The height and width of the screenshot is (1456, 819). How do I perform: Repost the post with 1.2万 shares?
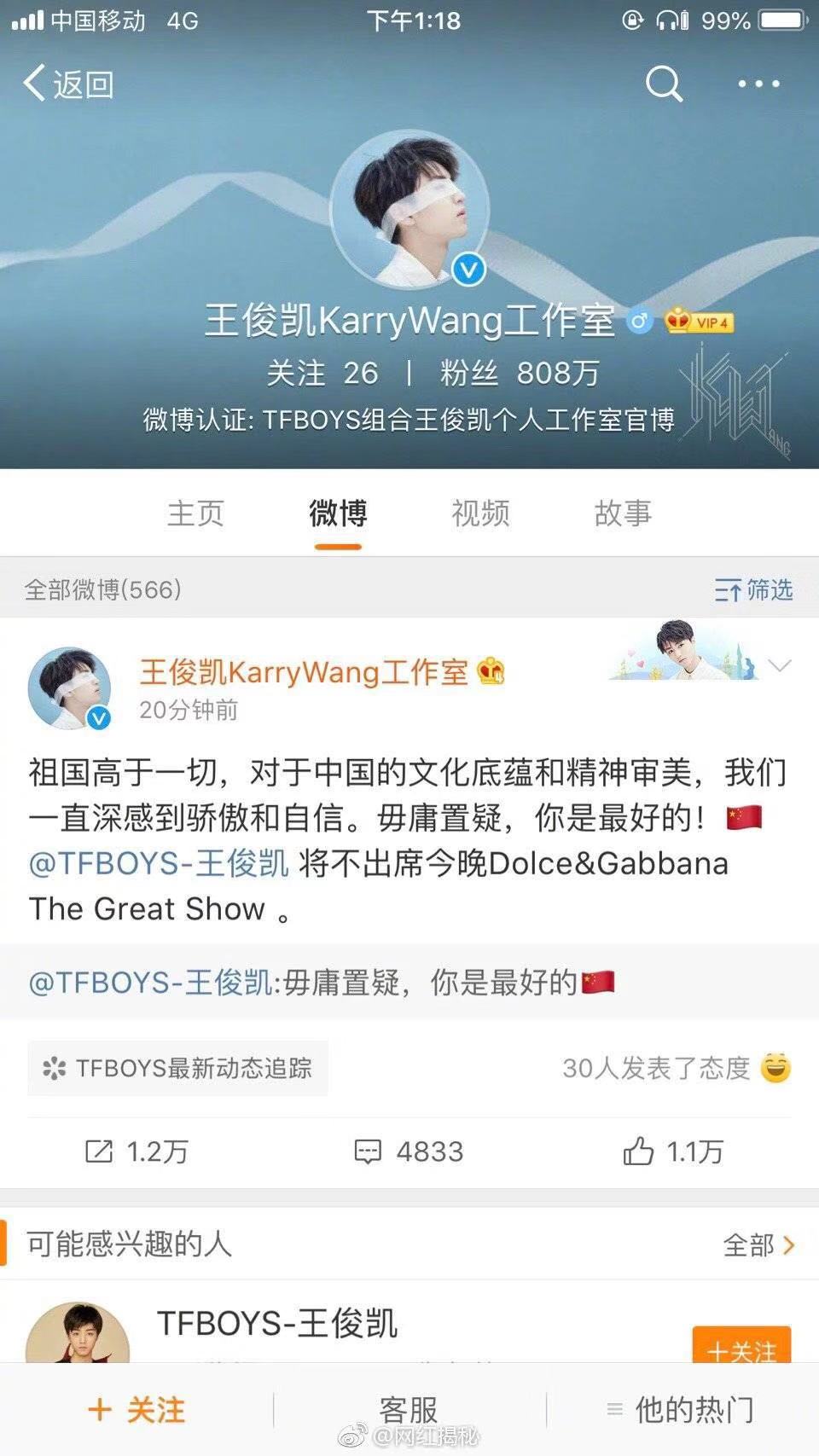136,1151
